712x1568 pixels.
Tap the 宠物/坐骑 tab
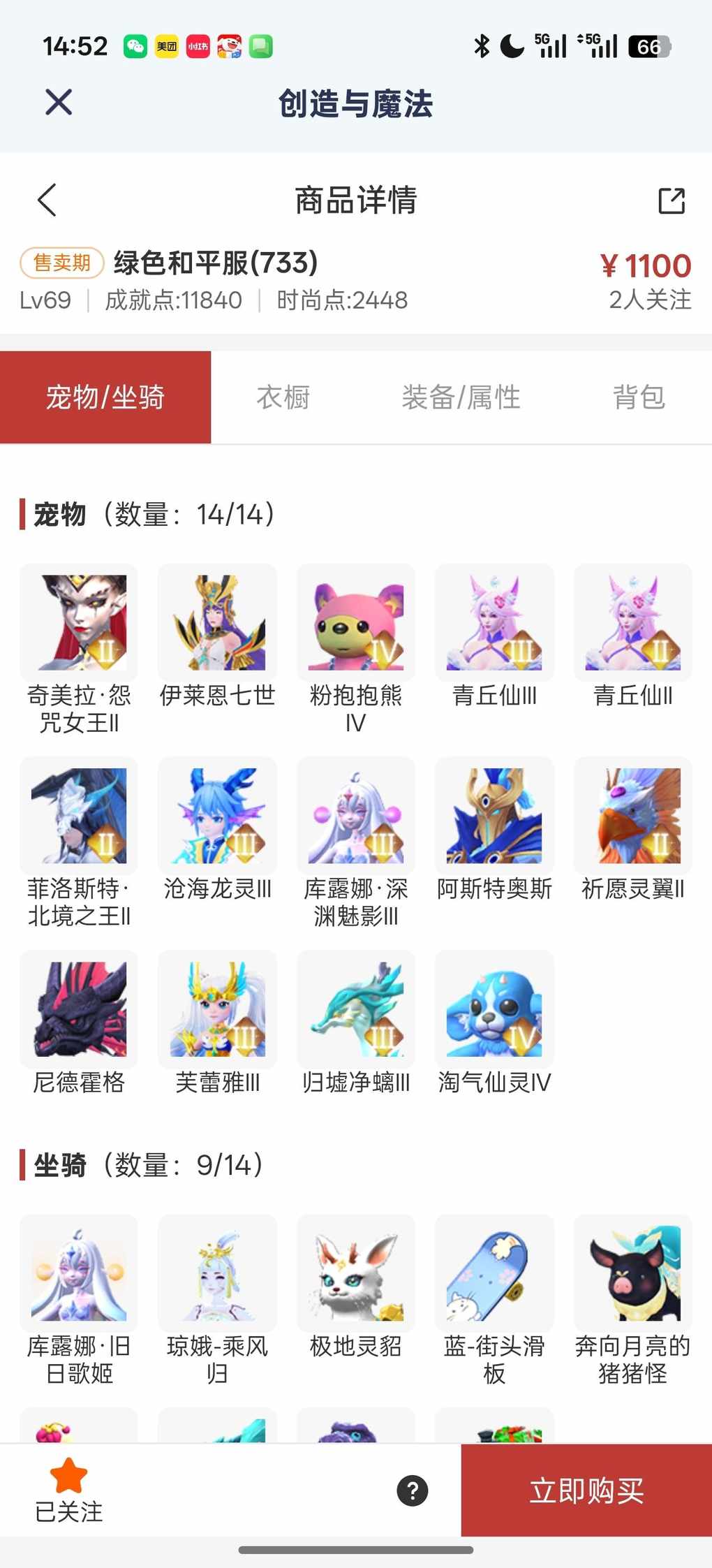[105, 397]
